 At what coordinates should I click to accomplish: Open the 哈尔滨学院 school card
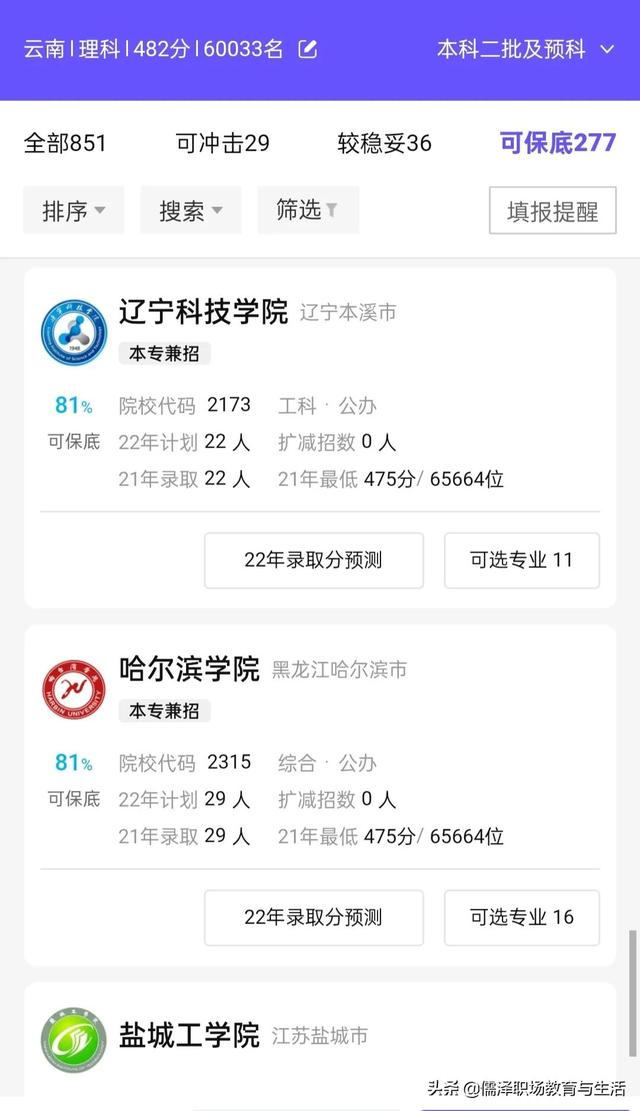point(189,669)
